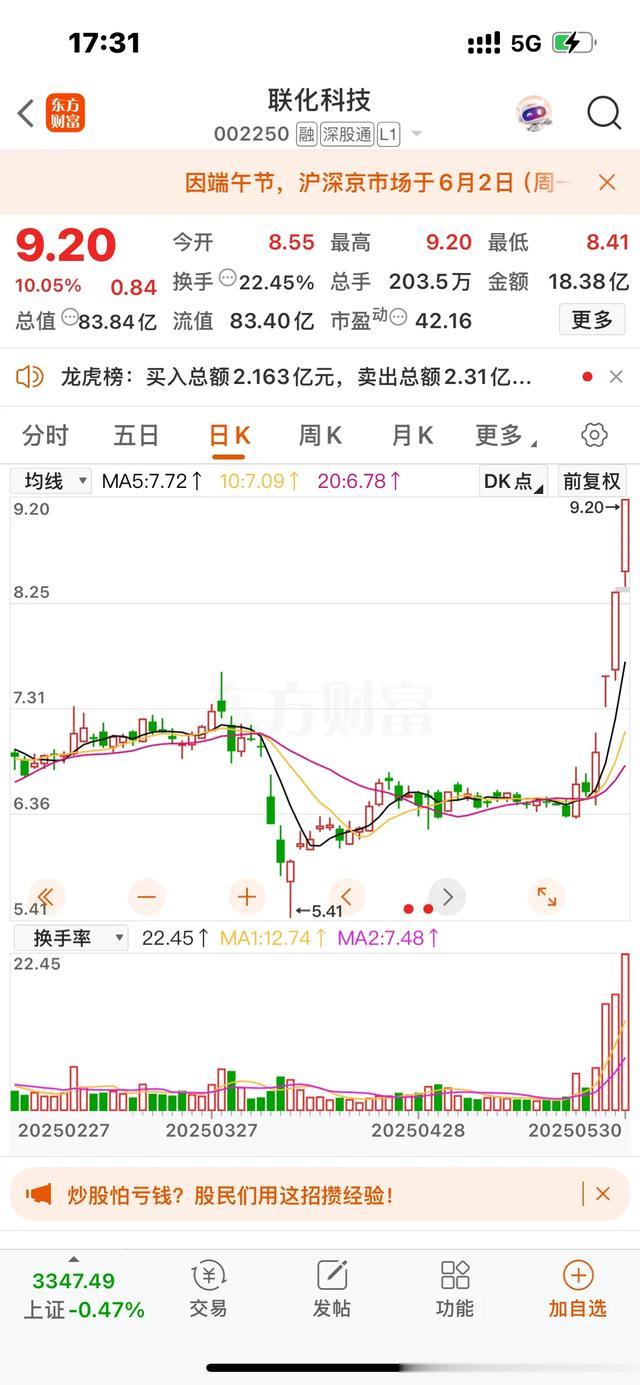Open the AI assistant robot icon

534,114
